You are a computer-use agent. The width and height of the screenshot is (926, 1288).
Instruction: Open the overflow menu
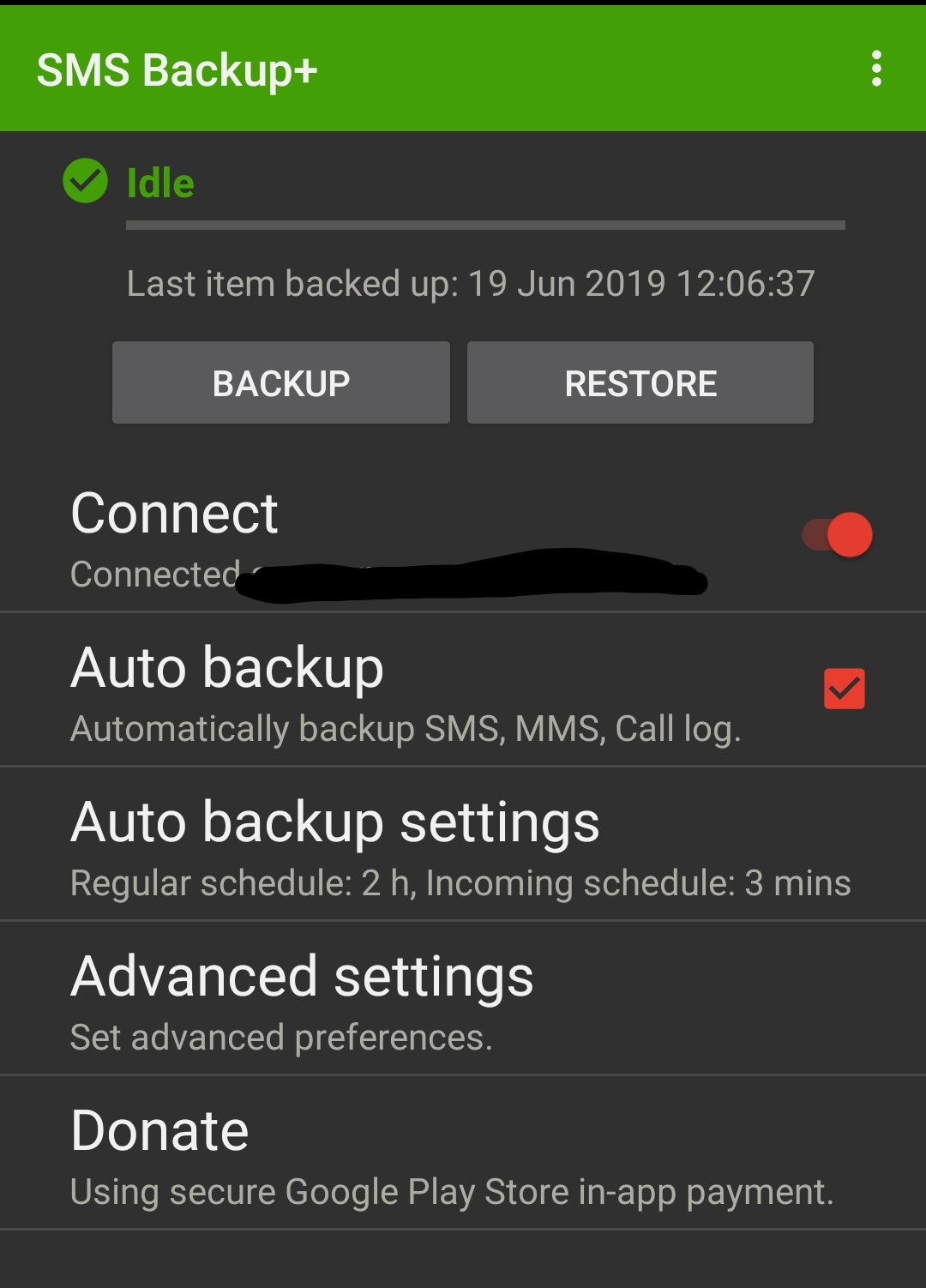click(875, 69)
